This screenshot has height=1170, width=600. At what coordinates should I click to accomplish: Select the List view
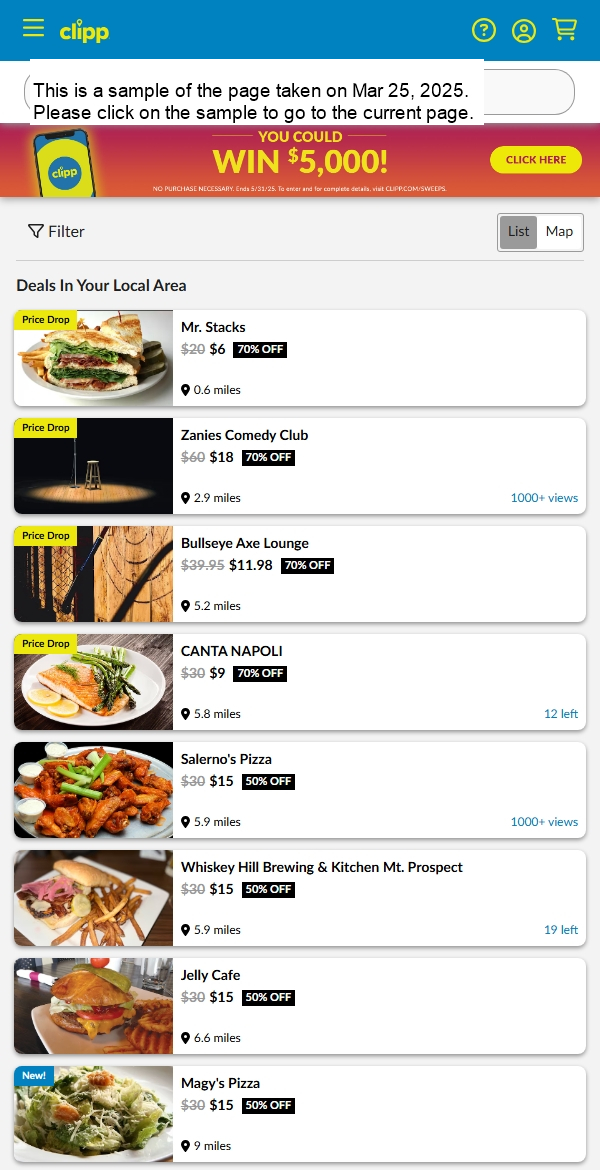tap(518, 232)
